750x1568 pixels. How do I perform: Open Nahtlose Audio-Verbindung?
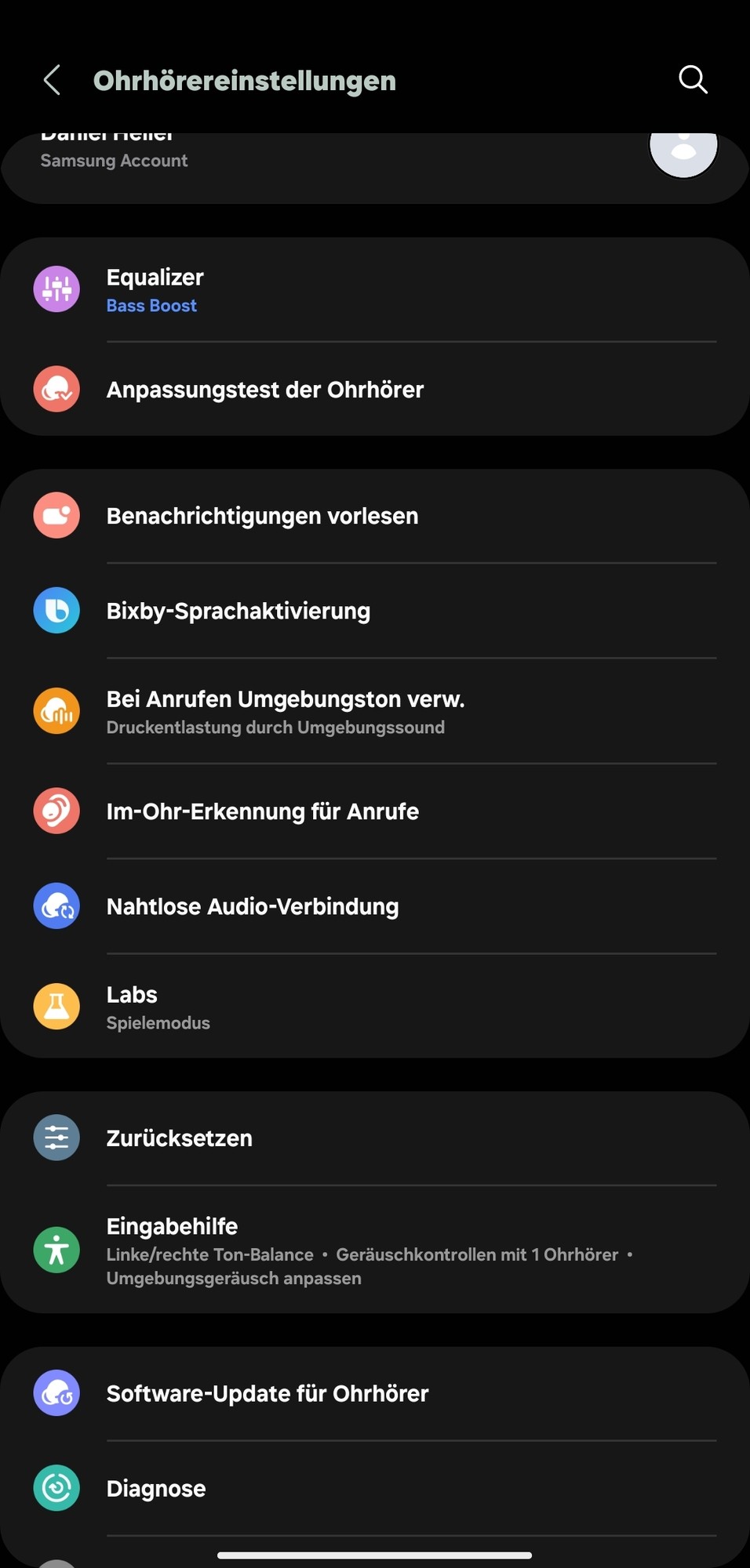click(x=375, y=906)
